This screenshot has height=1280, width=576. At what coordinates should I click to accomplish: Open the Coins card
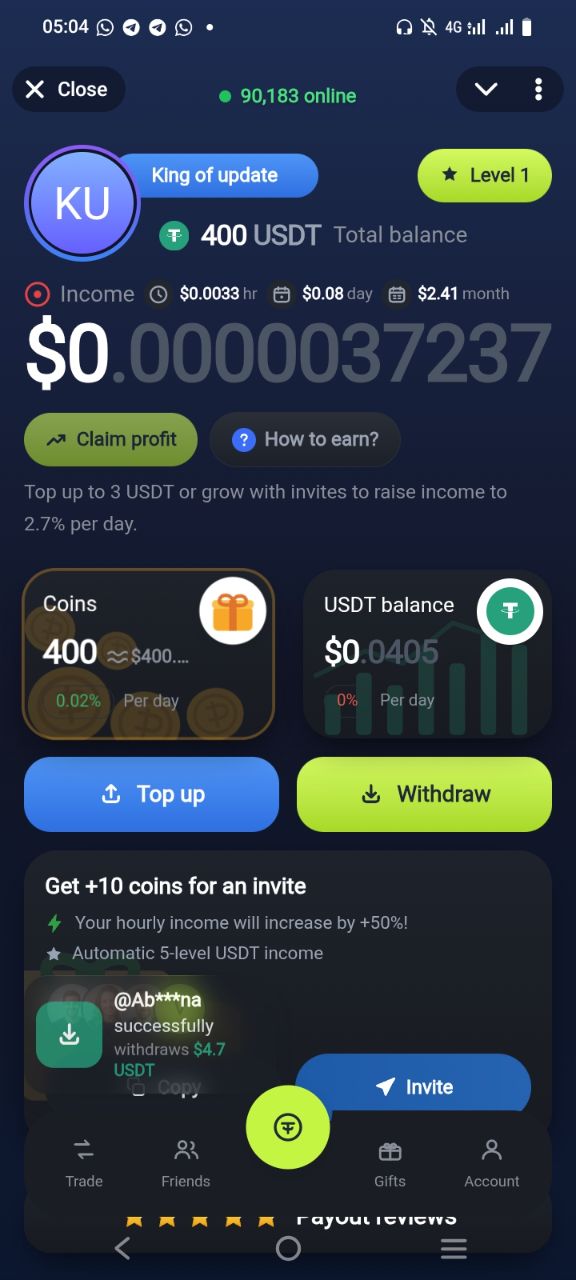[x=148, y=654]
